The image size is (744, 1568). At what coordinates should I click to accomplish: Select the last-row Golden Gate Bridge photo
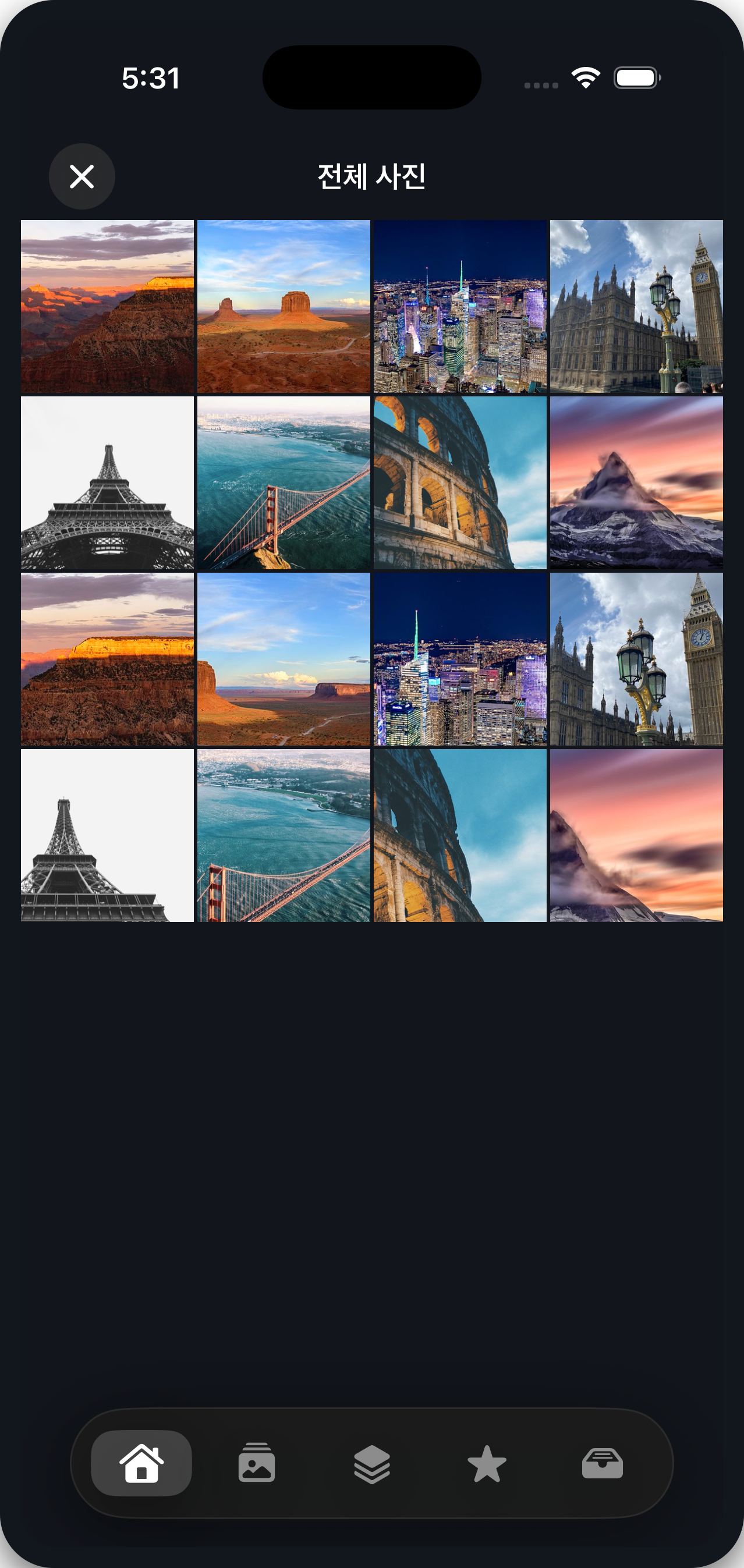(284, 835)
